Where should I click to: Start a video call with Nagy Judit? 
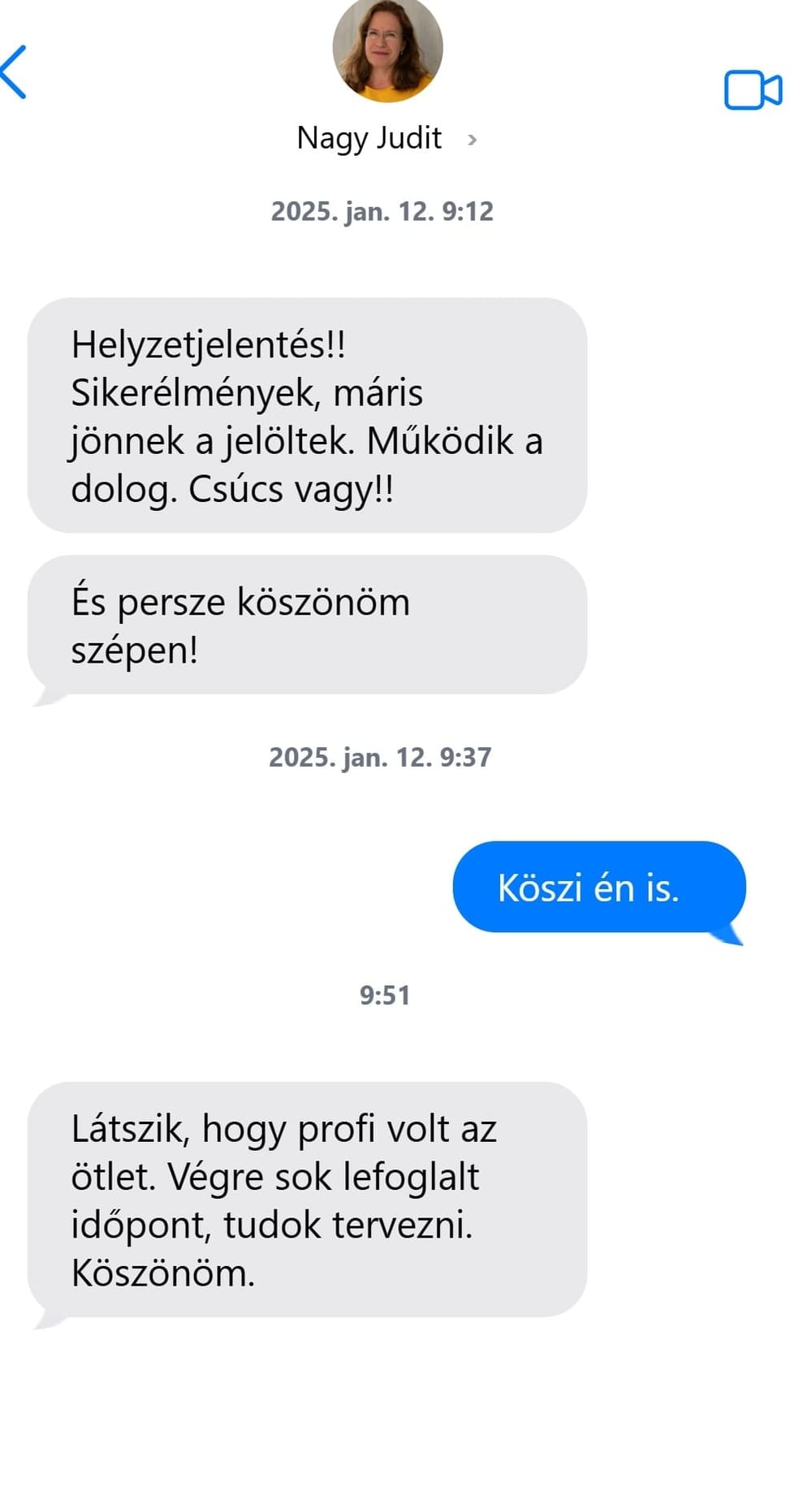753,89
